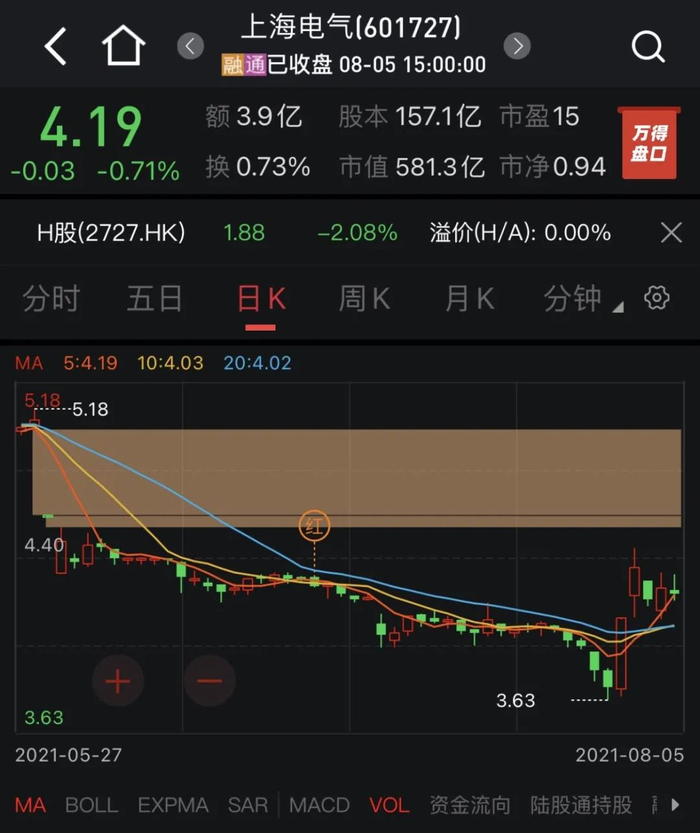Select the 周K chart tab

click(364, 298)
